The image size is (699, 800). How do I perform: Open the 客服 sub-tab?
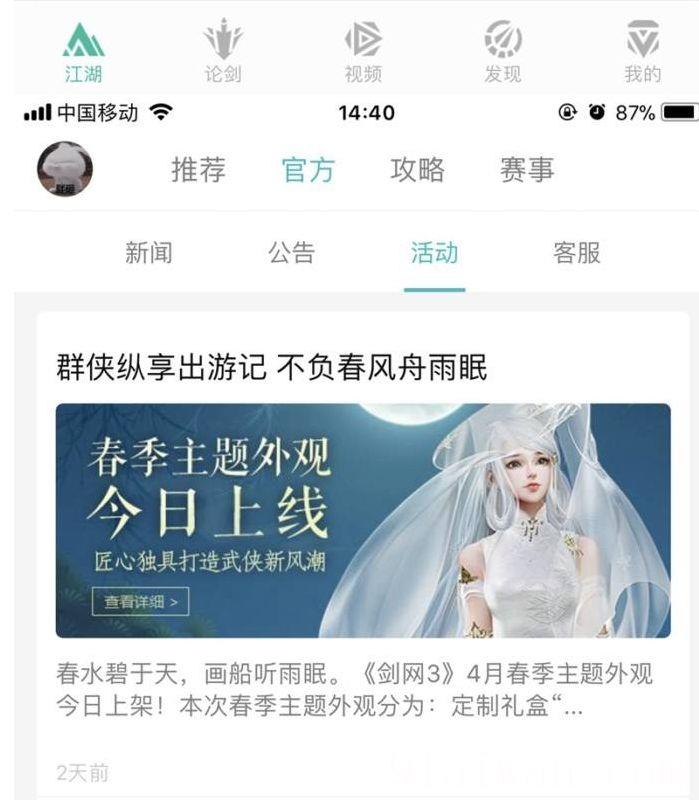[x=577, y=253]
